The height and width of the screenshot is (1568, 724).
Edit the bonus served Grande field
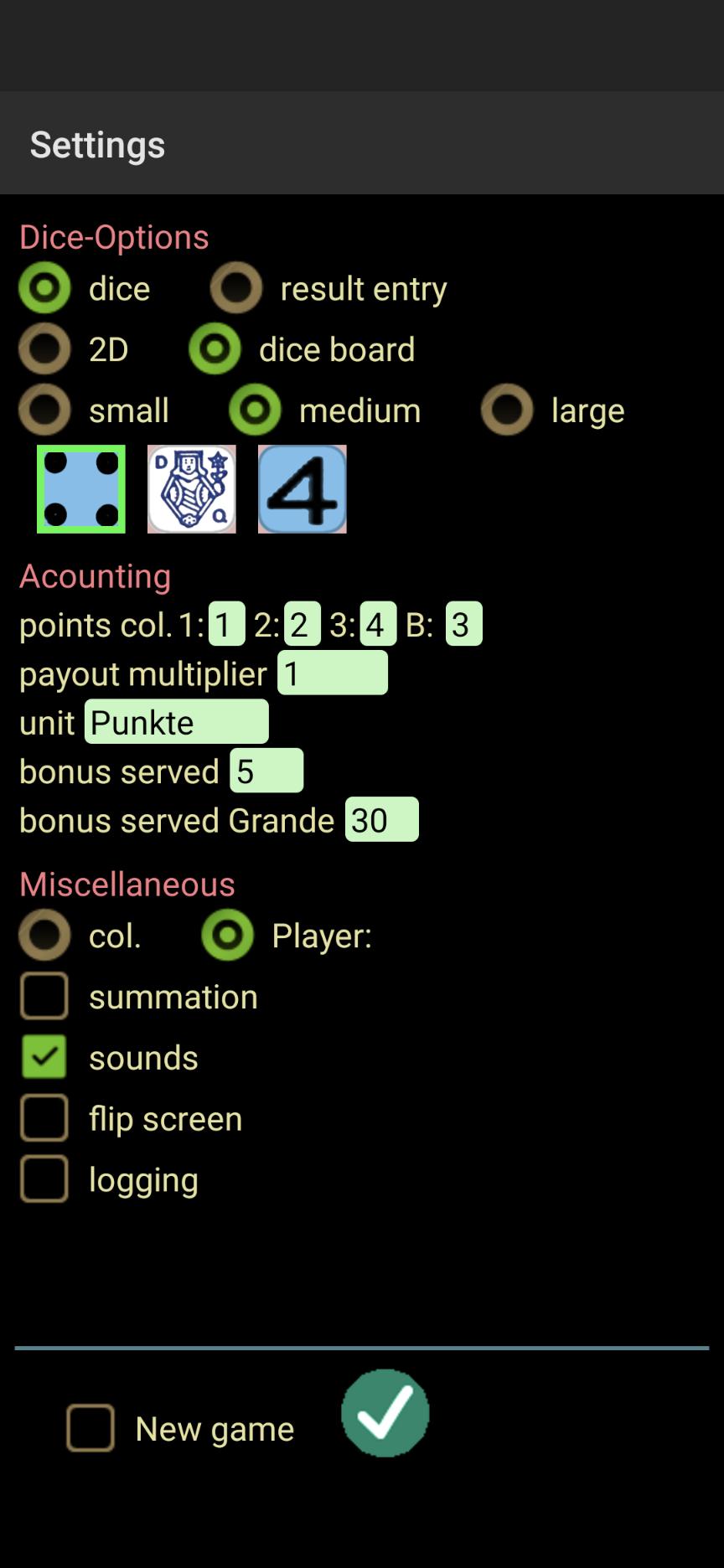pos(382,819)
